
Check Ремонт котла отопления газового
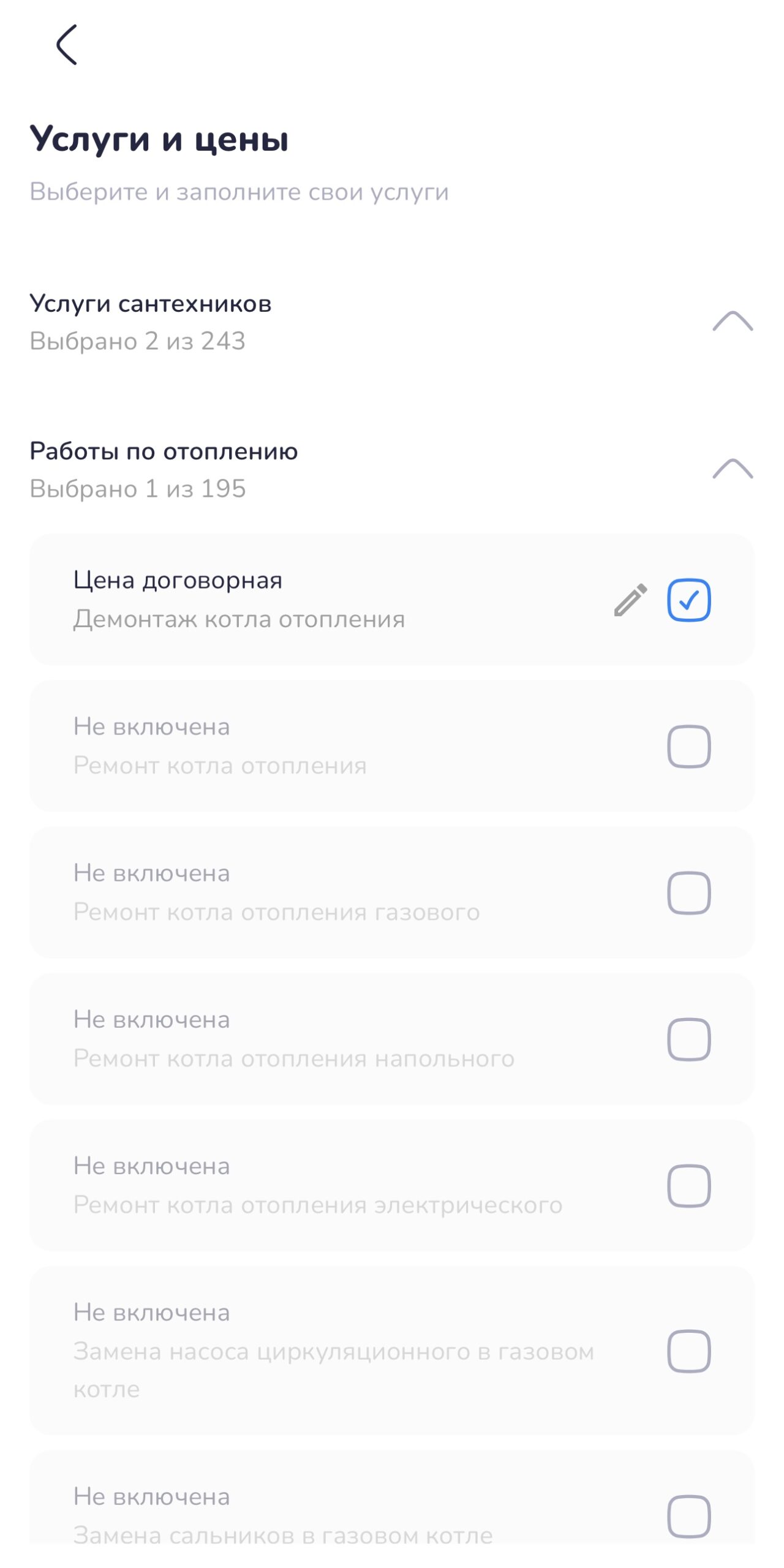(x=688, y=892)
